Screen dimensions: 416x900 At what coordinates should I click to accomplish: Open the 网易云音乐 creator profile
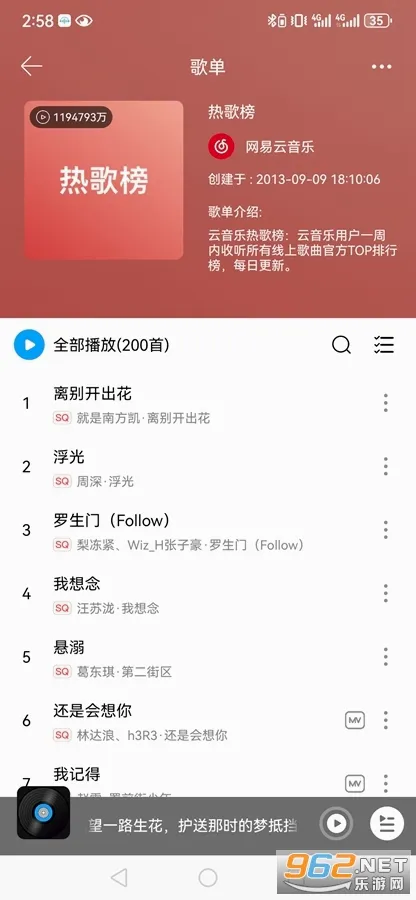[x=261, y=146]
